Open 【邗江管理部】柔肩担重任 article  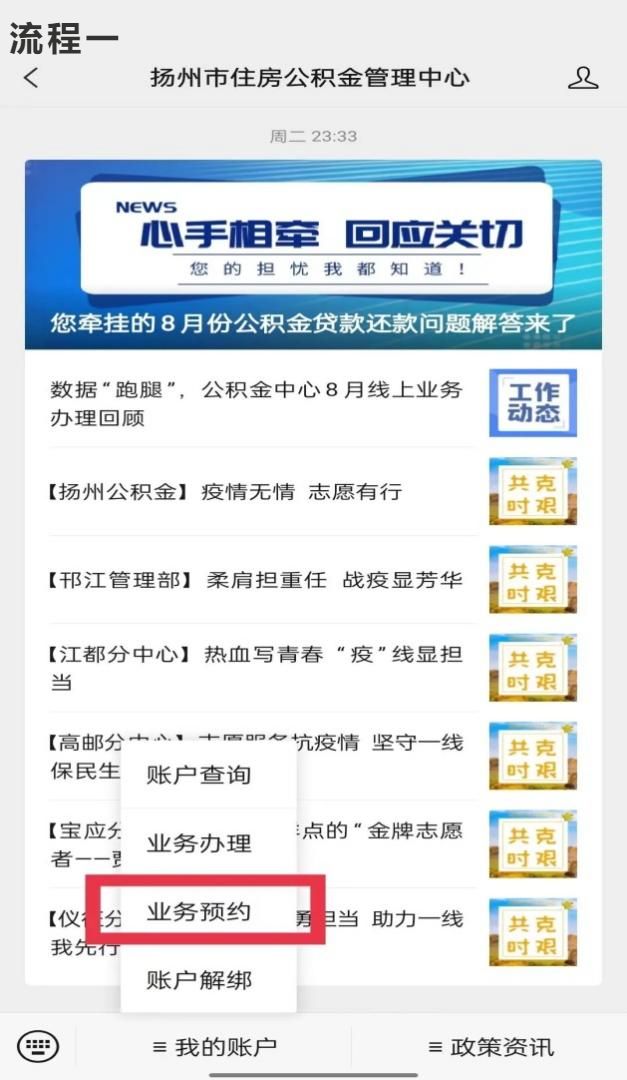pyautogui.click(x=256, y=579)
